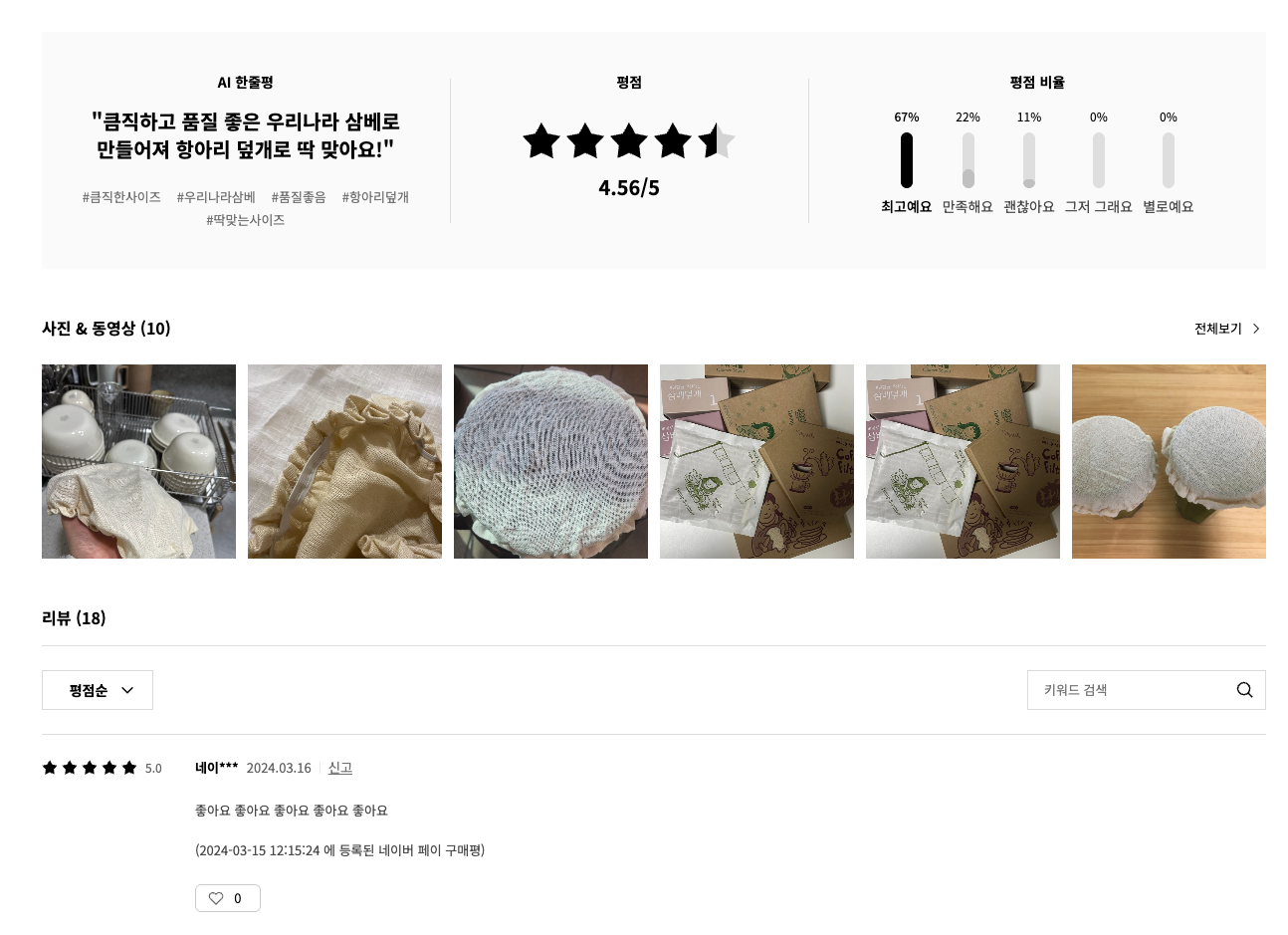Open the dish rack review photo
Image resolution: width=1288 pixels, height=935 pixels.
coord(138,461)
